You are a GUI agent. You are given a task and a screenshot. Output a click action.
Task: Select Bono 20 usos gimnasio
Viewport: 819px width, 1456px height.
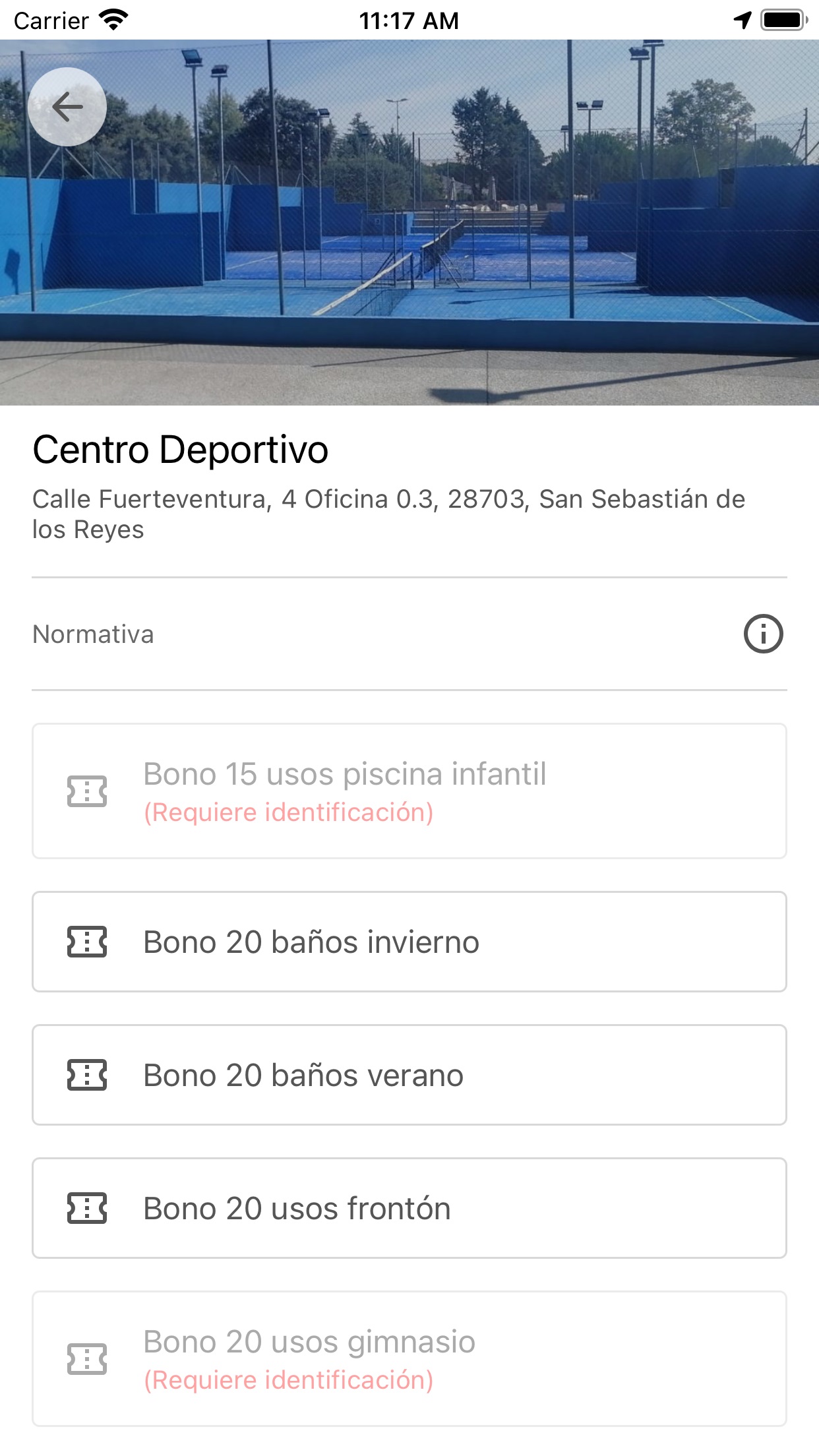coord(409,1359)
